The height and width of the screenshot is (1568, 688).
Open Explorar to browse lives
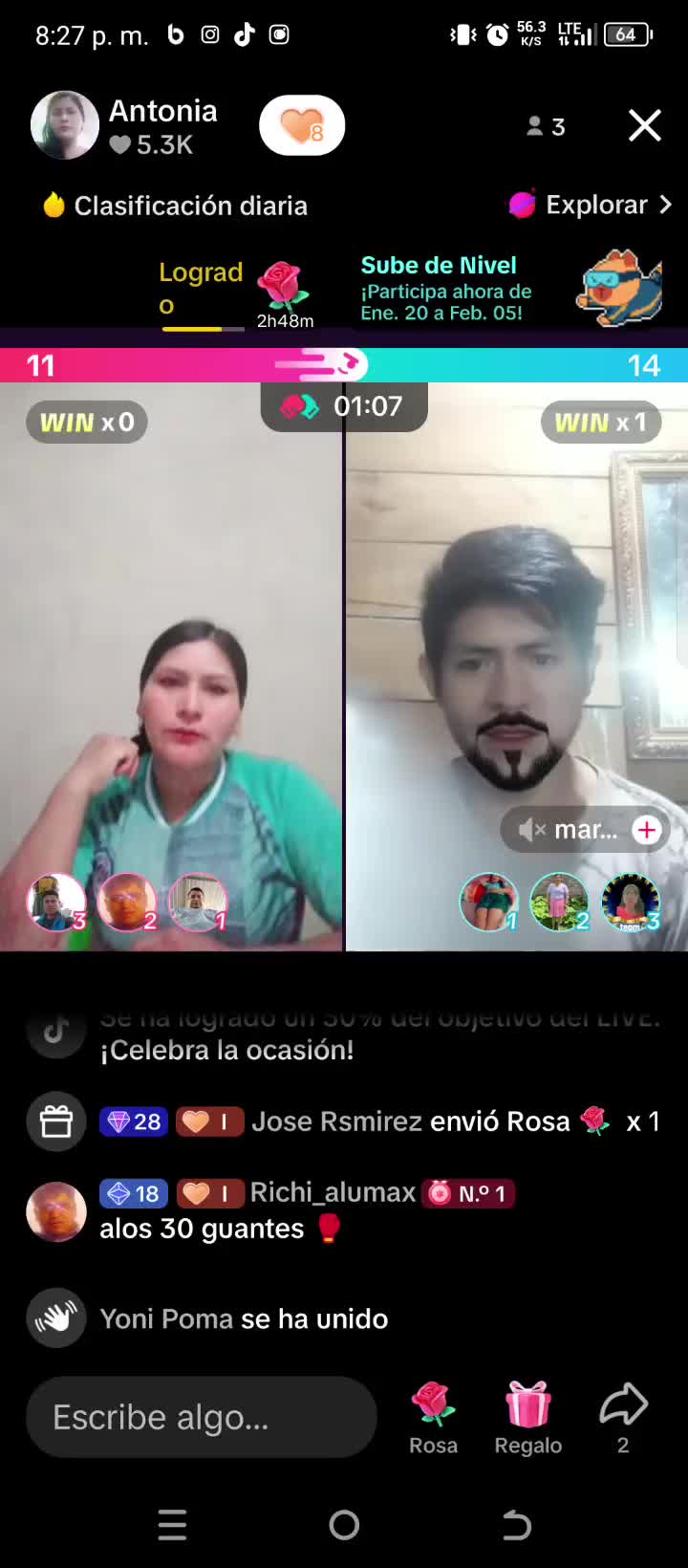point(592,205)
